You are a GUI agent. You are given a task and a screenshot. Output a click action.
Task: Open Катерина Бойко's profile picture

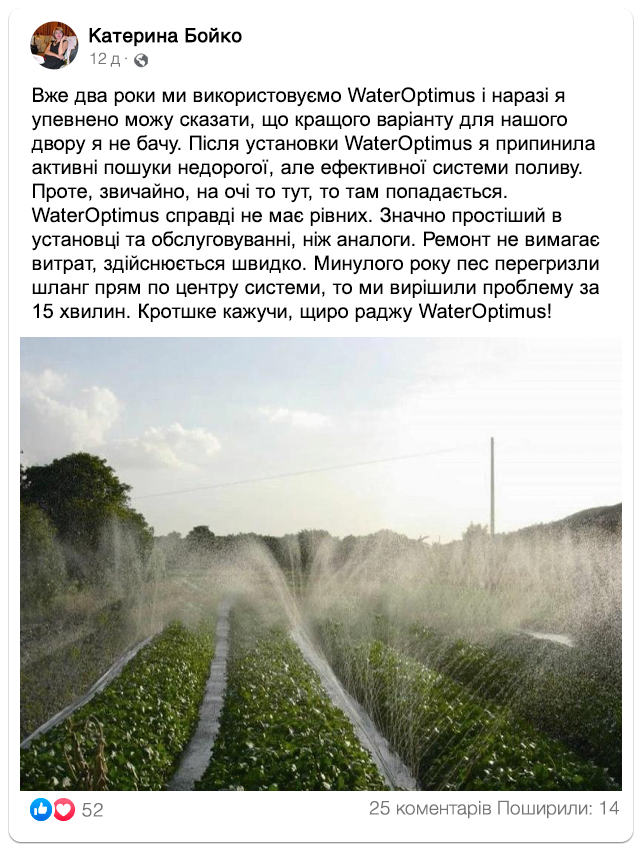(54, 45)
